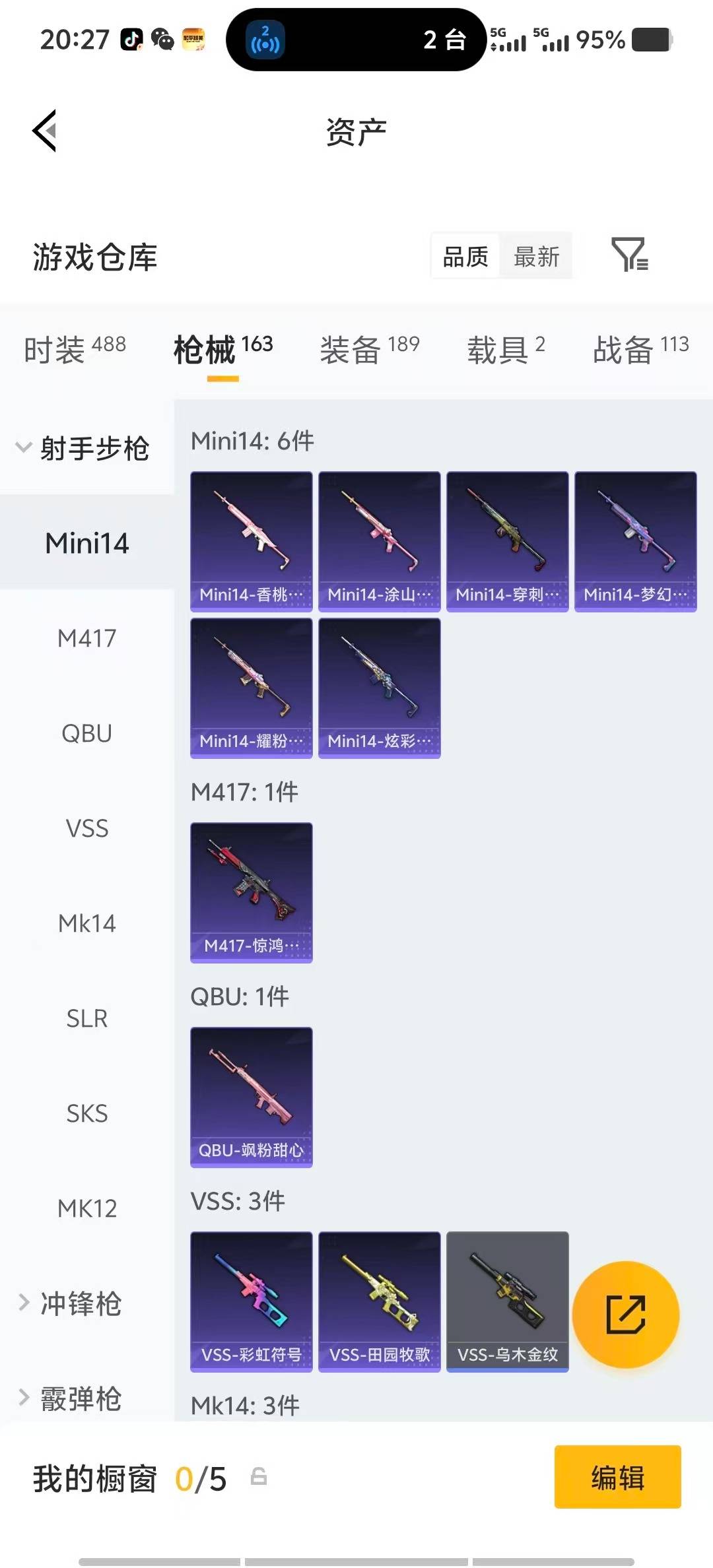Viewport: 713px width, 1568px height.
Task: Click the back arrow to leave 资产
Action: pyautogui.click(x=44, y=130)
